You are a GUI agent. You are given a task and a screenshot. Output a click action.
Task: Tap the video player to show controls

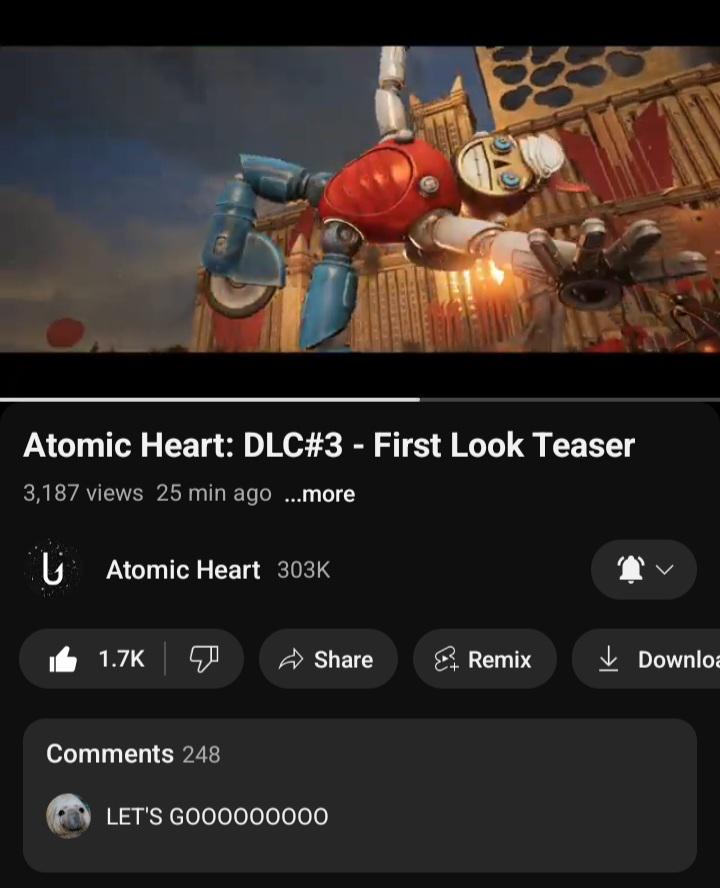pos(360,200)
